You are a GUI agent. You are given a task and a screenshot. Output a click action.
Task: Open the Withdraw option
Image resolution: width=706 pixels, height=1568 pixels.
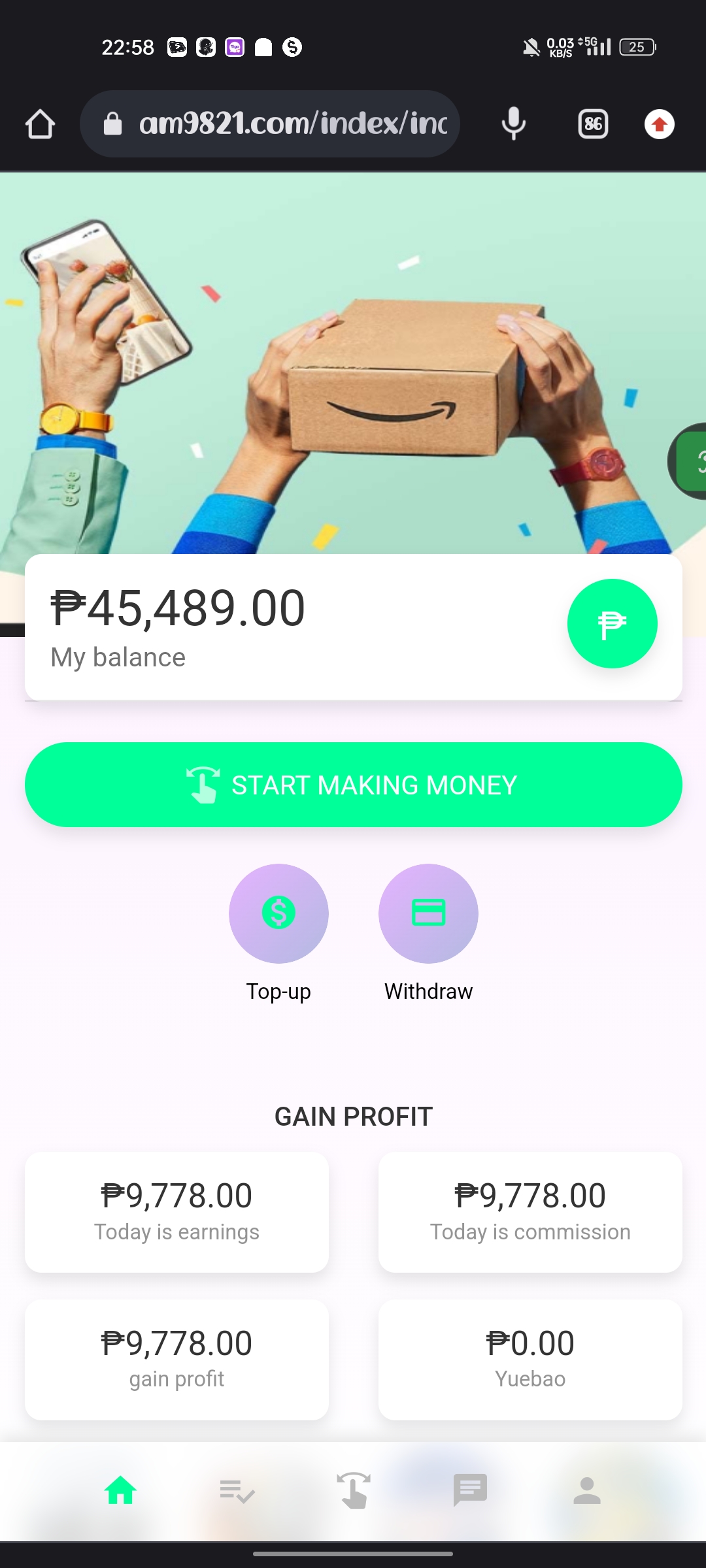click(x=428, y=915)
